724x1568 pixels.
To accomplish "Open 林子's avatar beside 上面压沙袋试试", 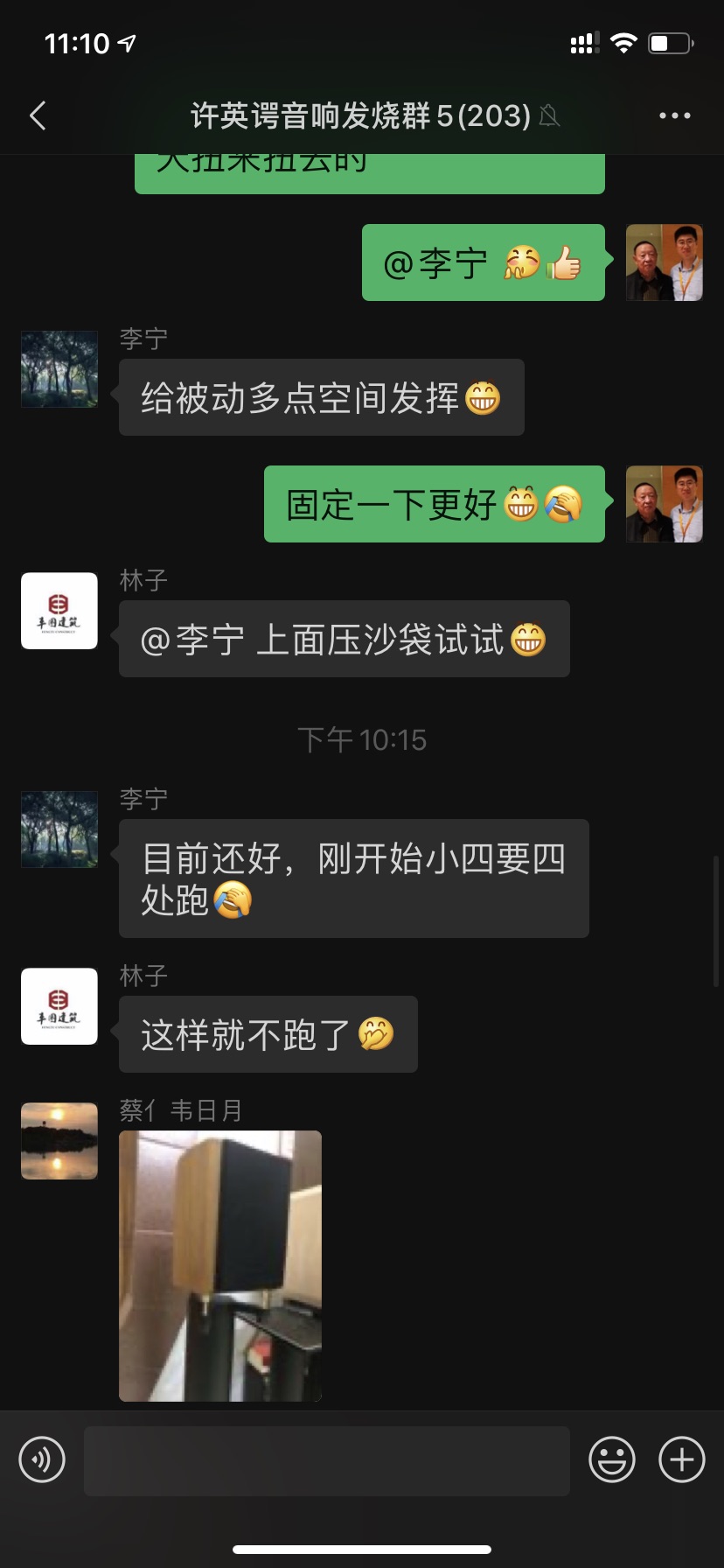I will point(59,611).
